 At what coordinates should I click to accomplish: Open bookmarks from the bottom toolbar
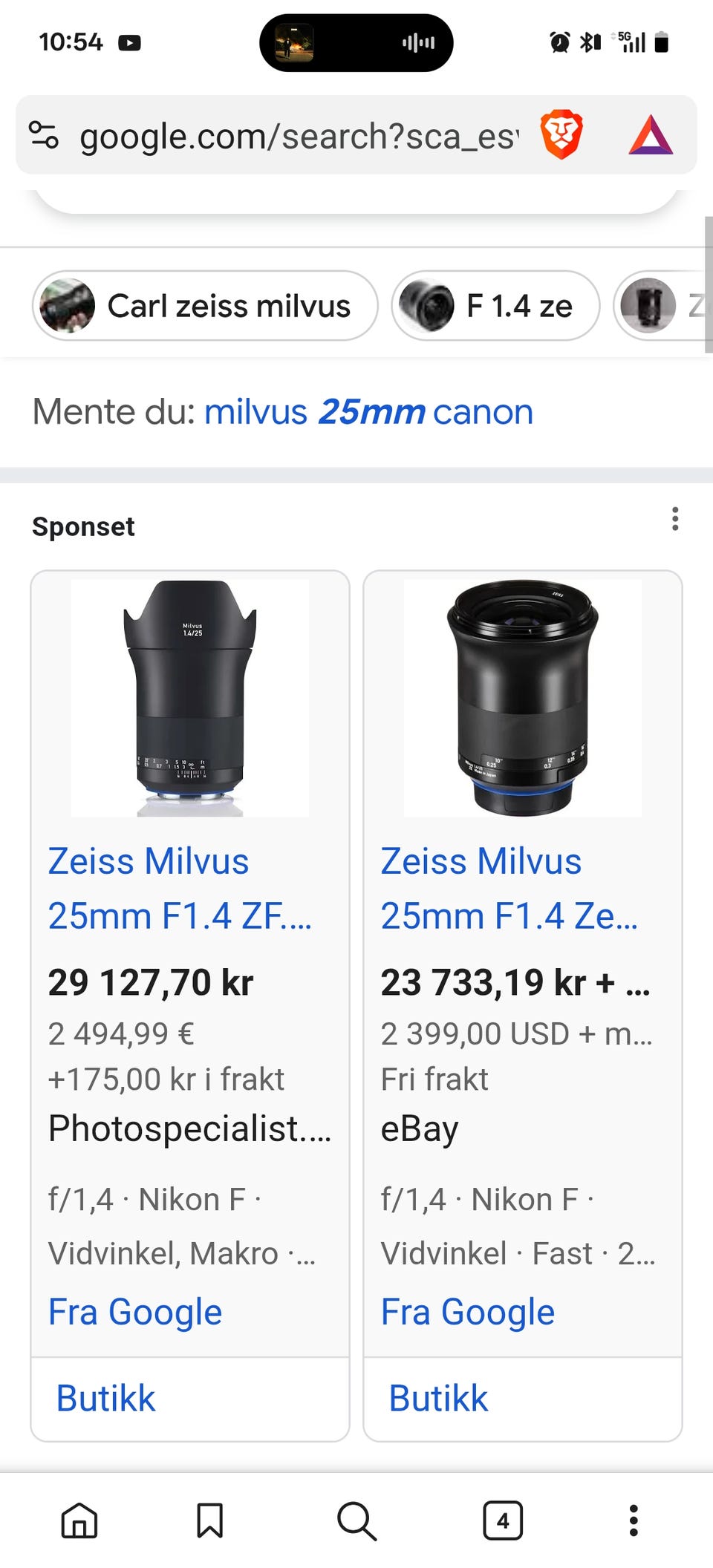pyautogui.click(x=209, y=1520)
